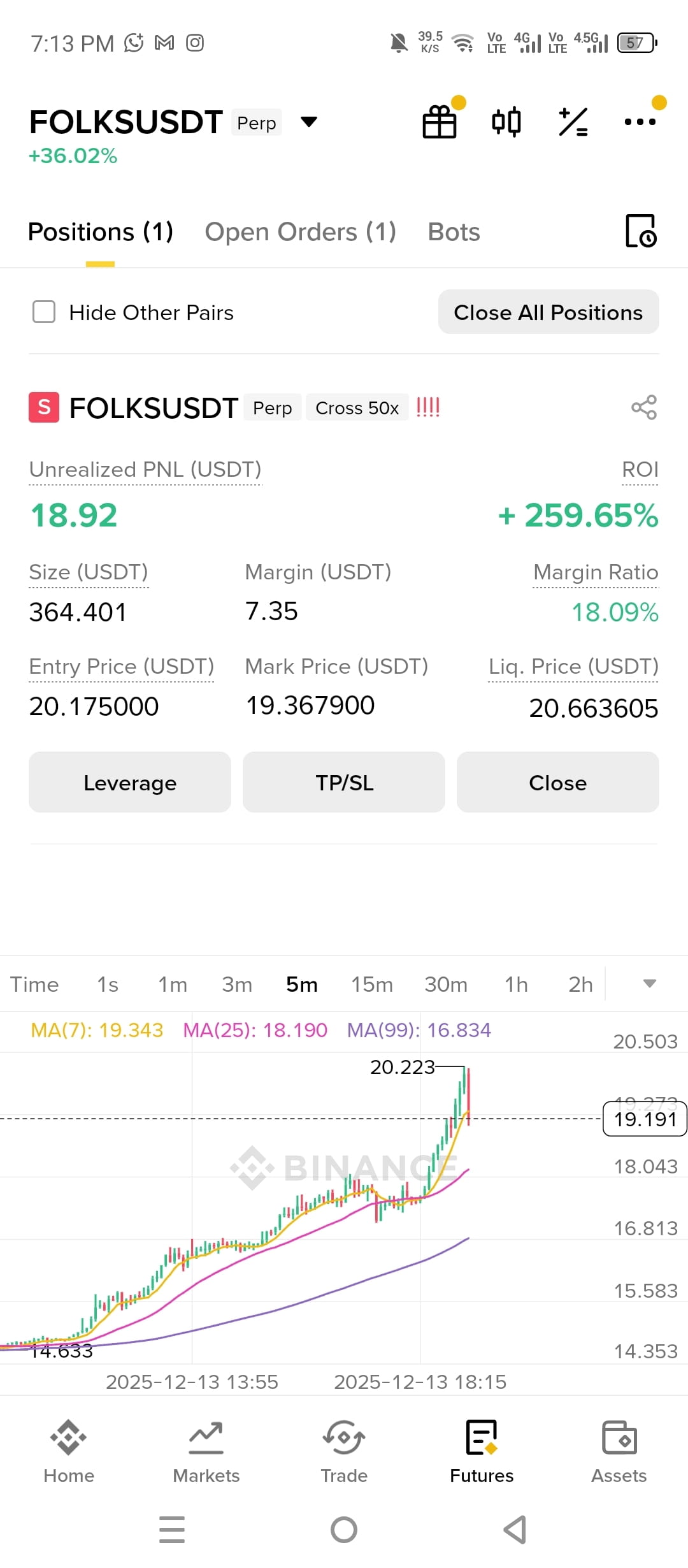Switch to the Bots tab
The height and width of the screenshot is (1568, 688).
click(x=454, y=232)
